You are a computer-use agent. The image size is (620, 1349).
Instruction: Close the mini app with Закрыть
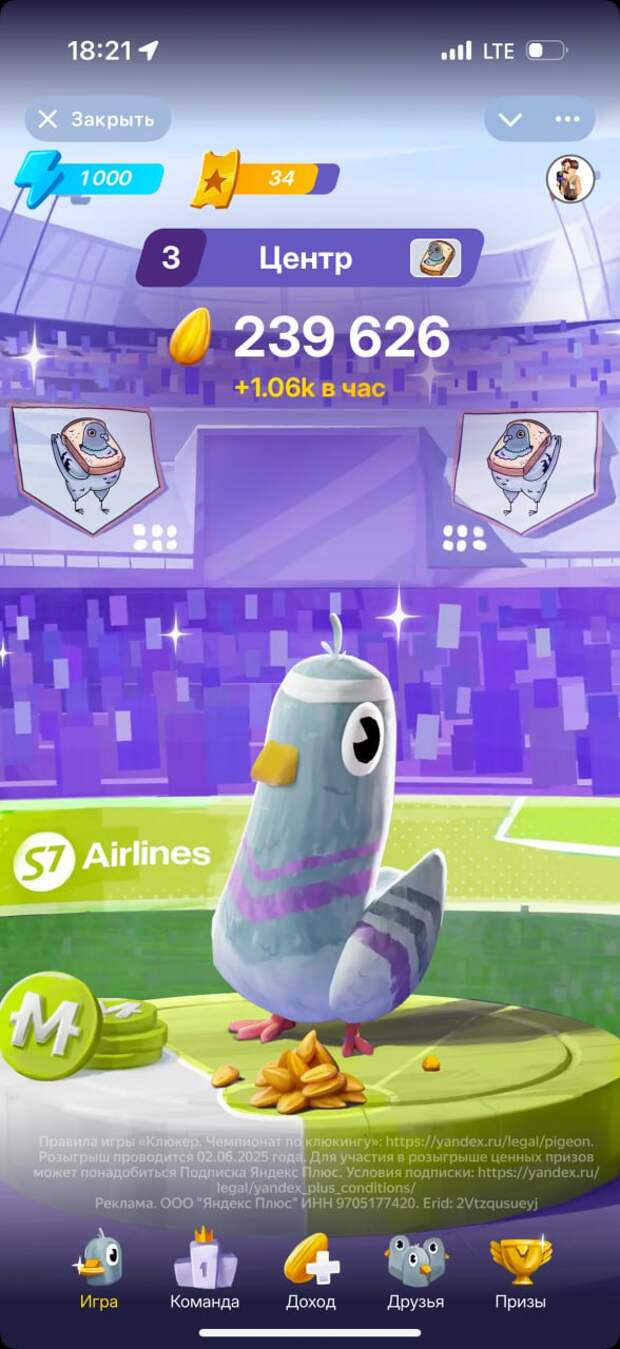coord(97,119)
